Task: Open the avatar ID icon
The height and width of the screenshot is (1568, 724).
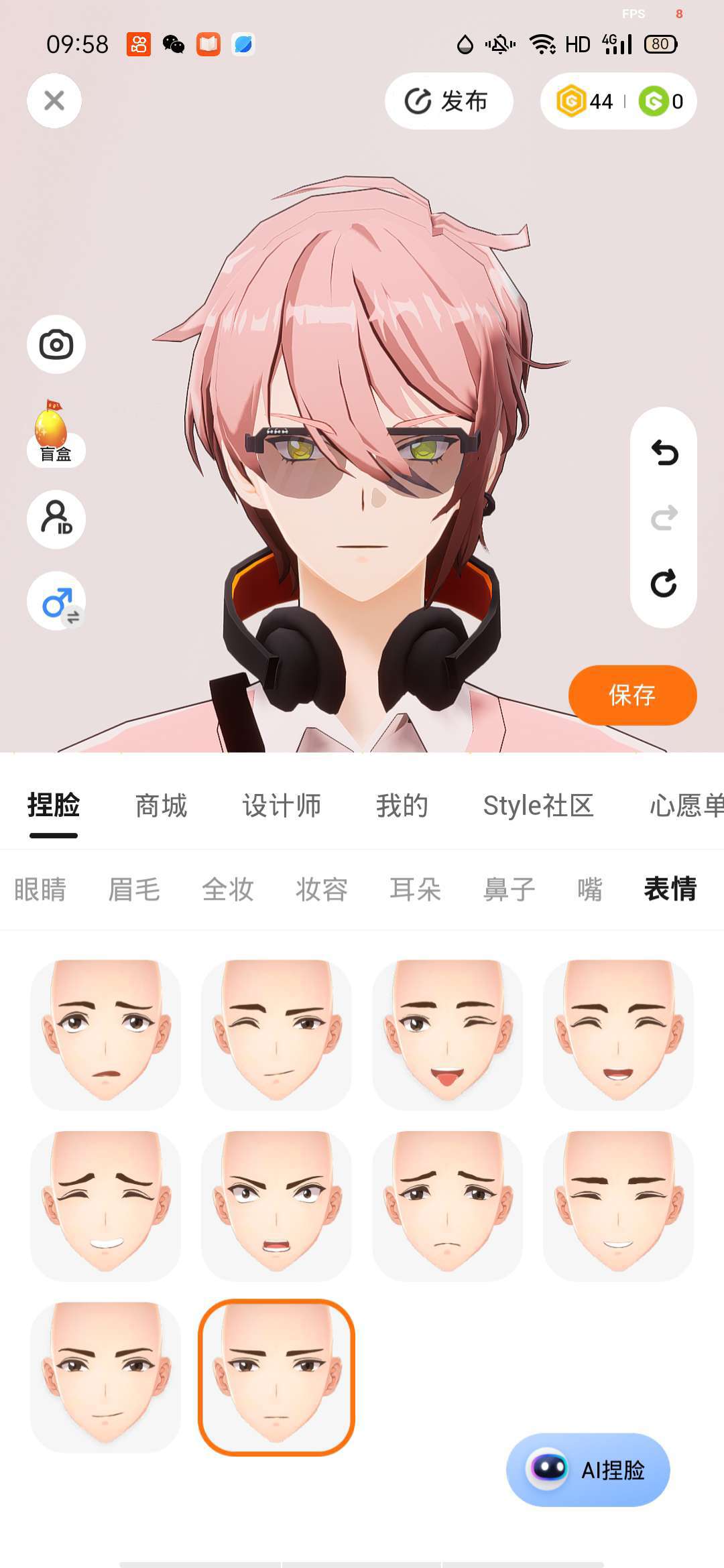Action: 56,519
